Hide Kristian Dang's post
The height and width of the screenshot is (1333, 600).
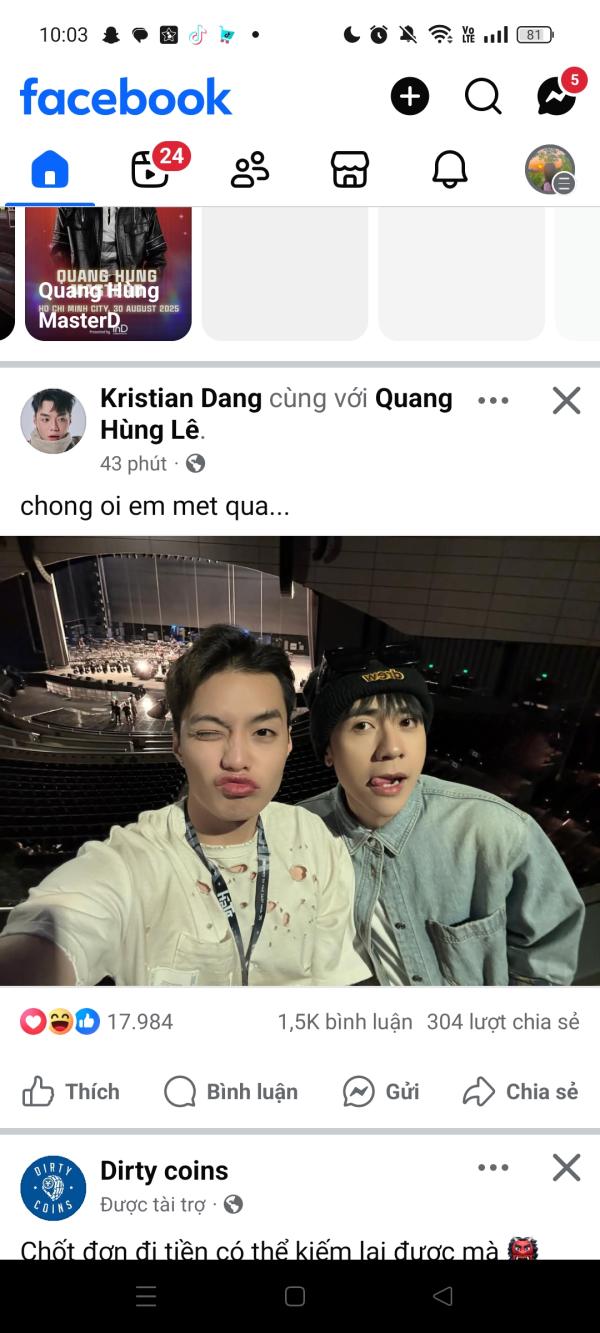pyautogui.click(x=566, y=400)
